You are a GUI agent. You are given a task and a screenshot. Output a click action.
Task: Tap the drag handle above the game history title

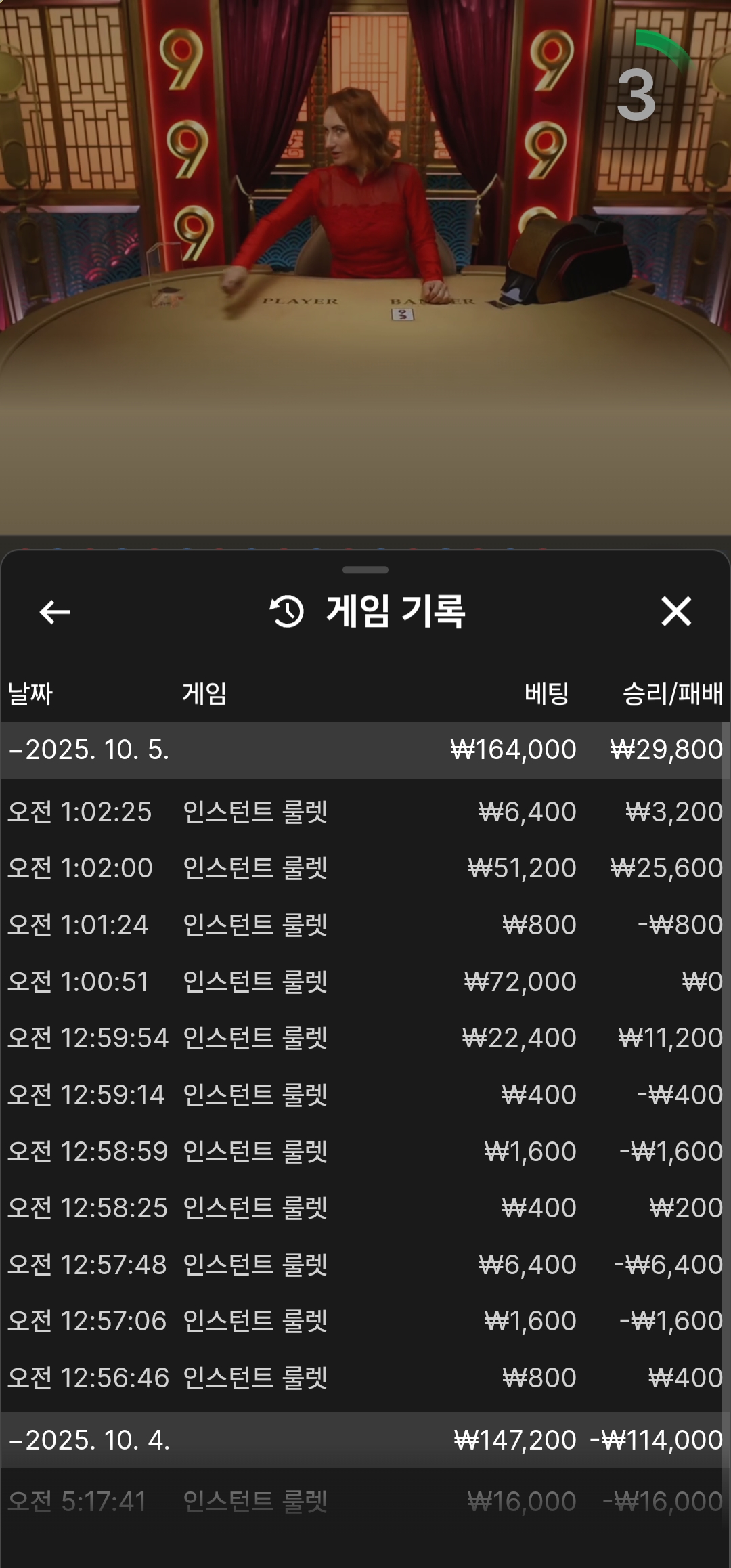coord(365,570)
